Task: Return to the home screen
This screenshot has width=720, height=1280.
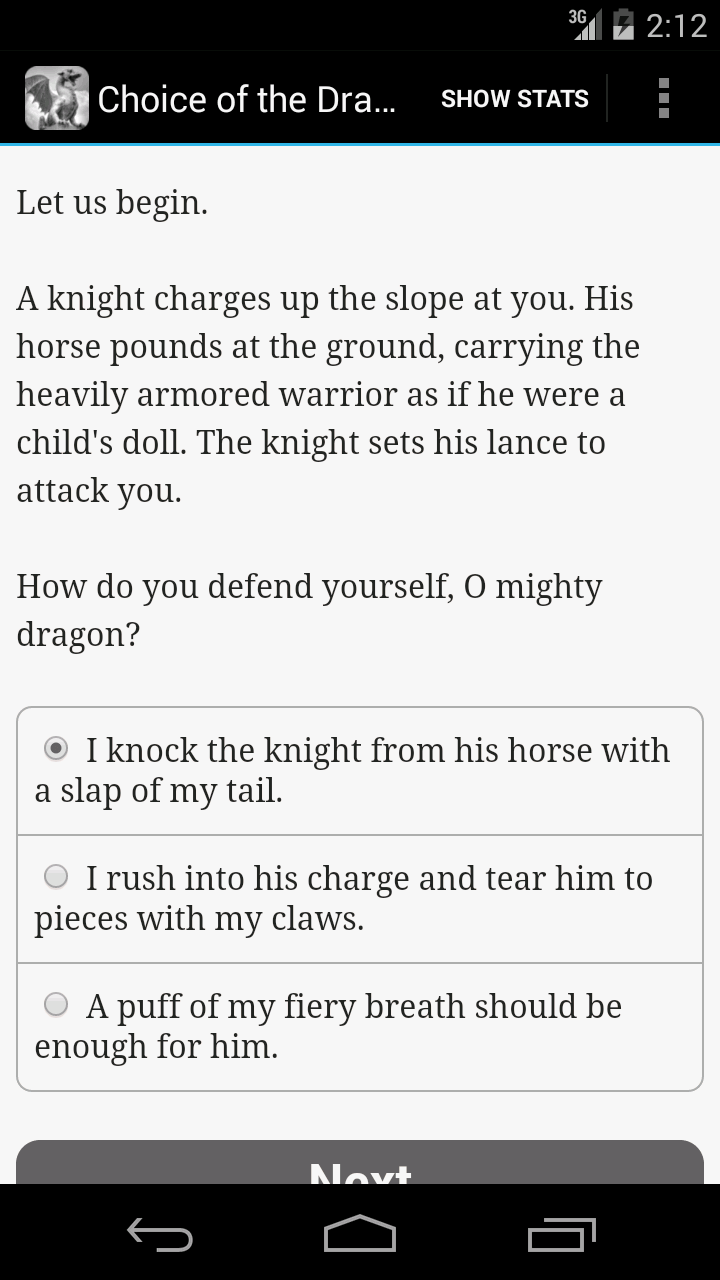Action: pos(360,1236)
